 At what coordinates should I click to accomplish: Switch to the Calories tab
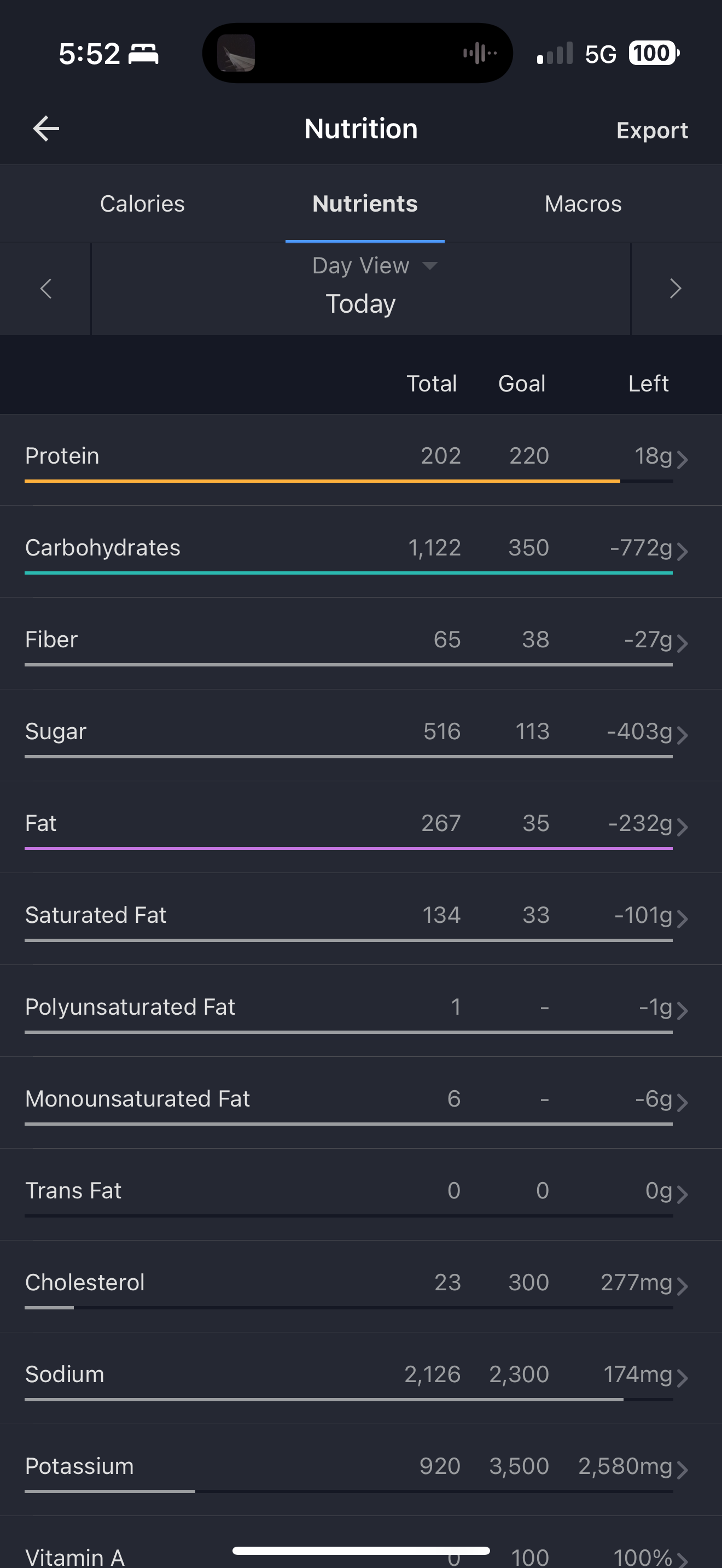point(142,203)
